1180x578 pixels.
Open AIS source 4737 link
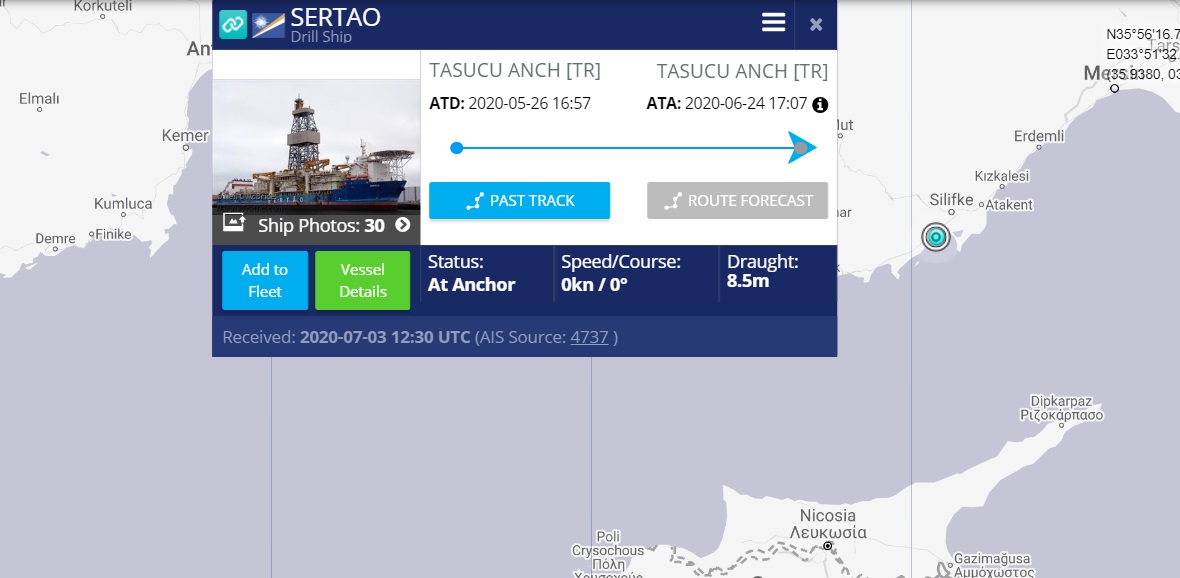pyautogui.click(x=589, y=337)
